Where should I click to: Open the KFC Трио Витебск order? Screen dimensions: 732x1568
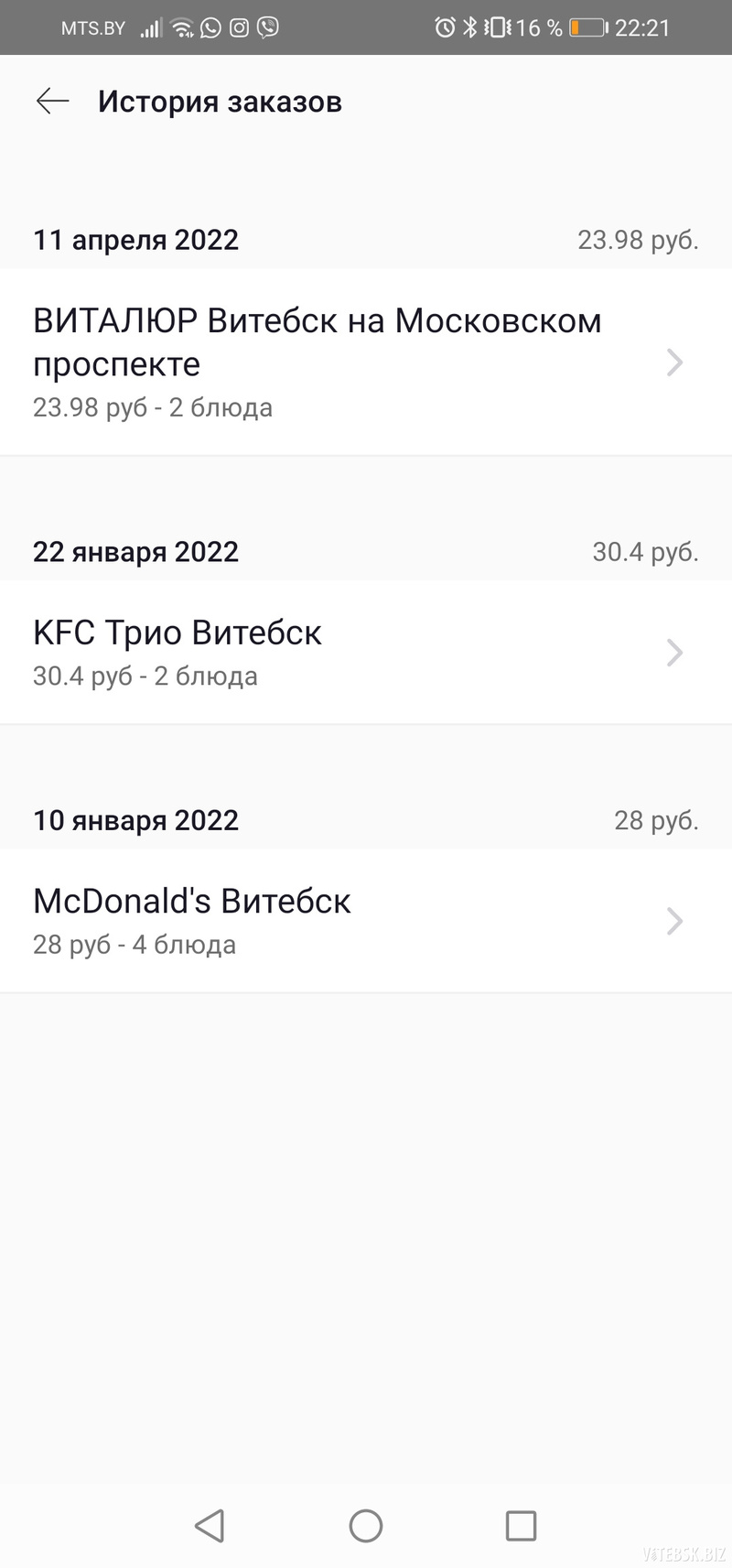pyautogui.click(x=366, y=653)
